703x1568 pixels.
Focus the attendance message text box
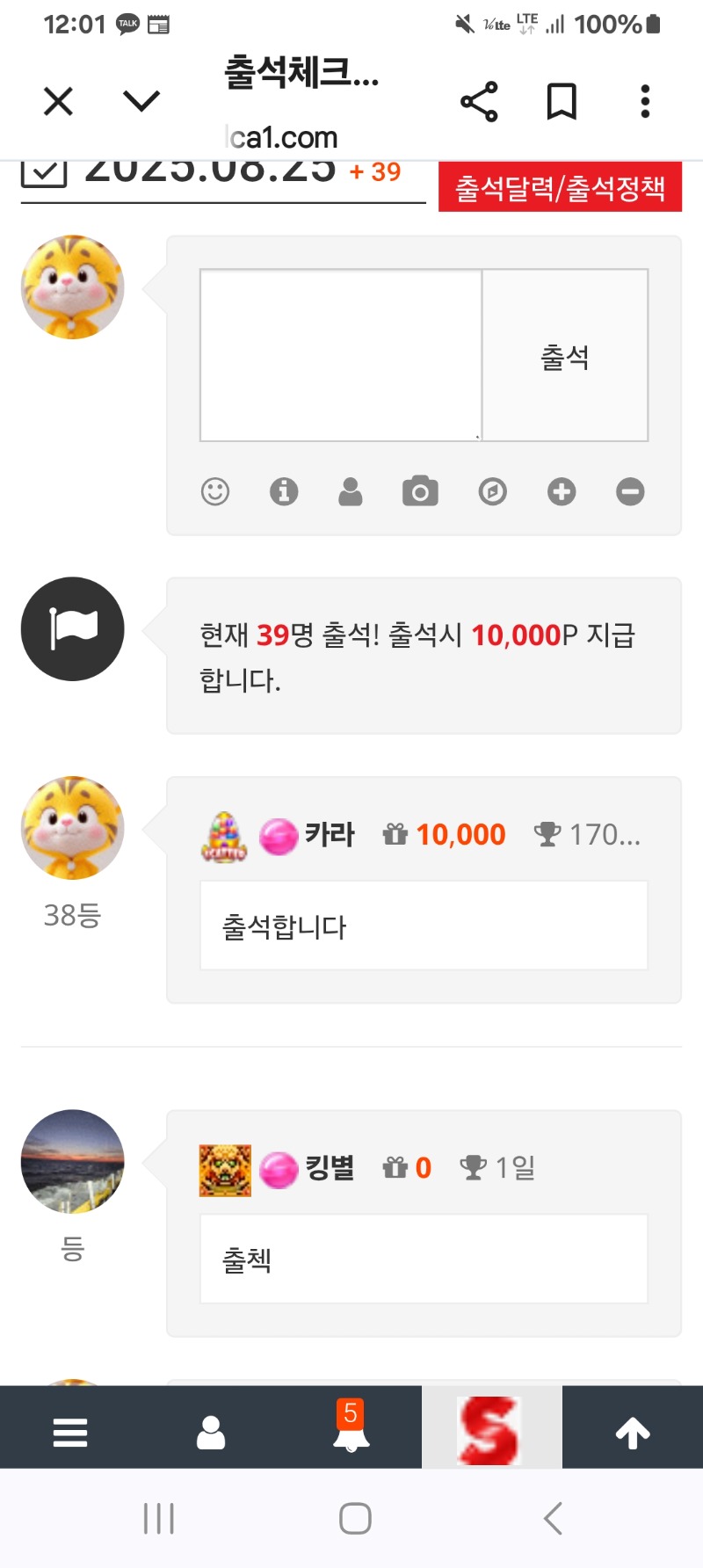tap(341, 355)
